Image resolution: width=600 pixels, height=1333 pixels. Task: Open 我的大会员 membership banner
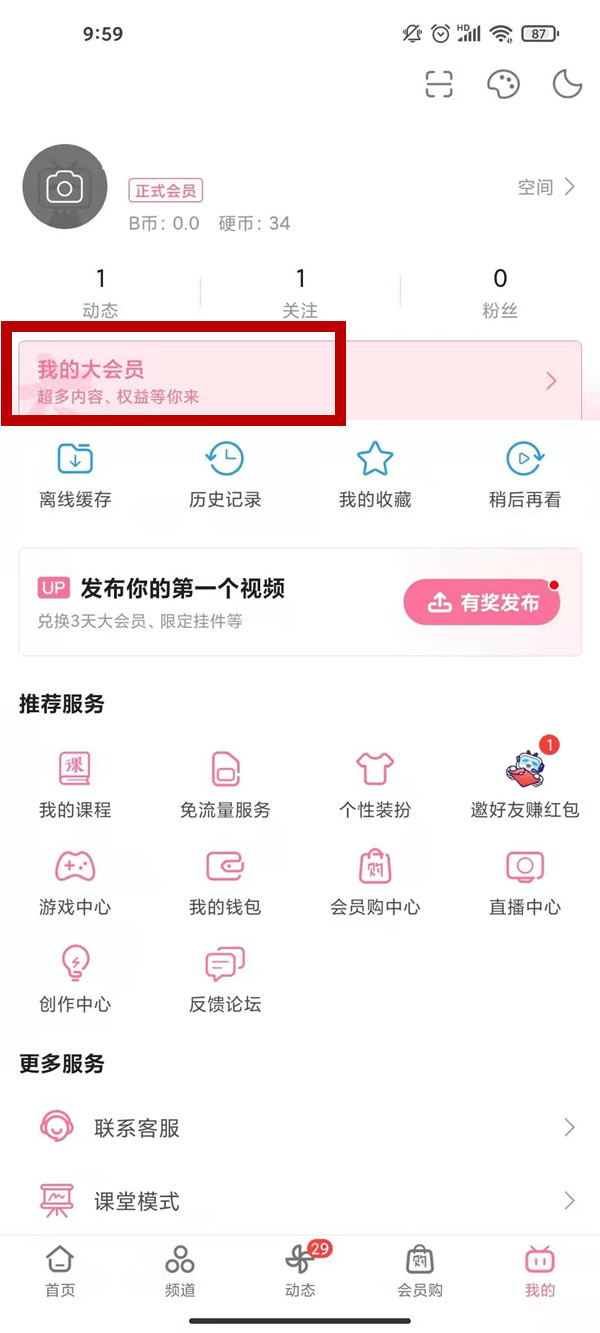tap(300, 381)
